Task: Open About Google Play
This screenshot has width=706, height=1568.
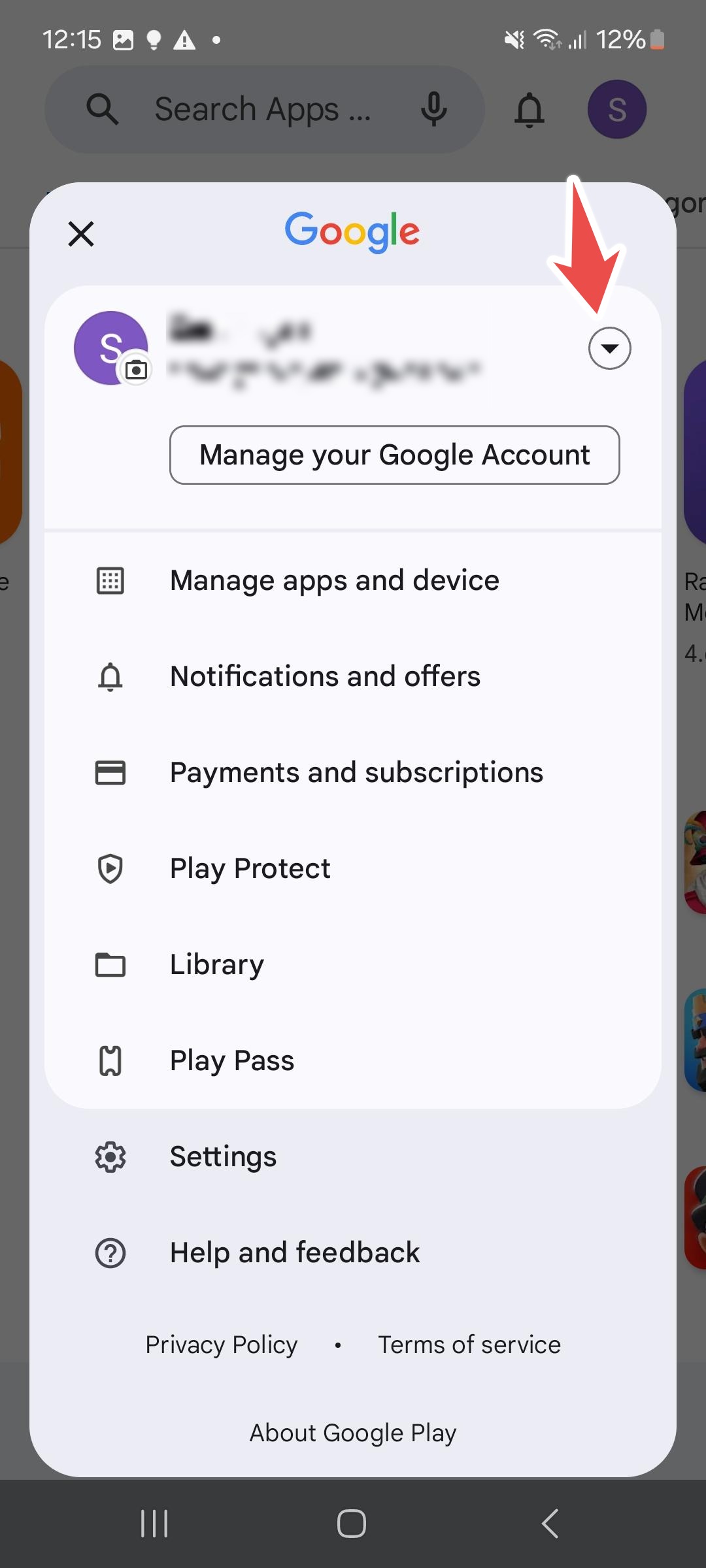Action: point(352,1432)
